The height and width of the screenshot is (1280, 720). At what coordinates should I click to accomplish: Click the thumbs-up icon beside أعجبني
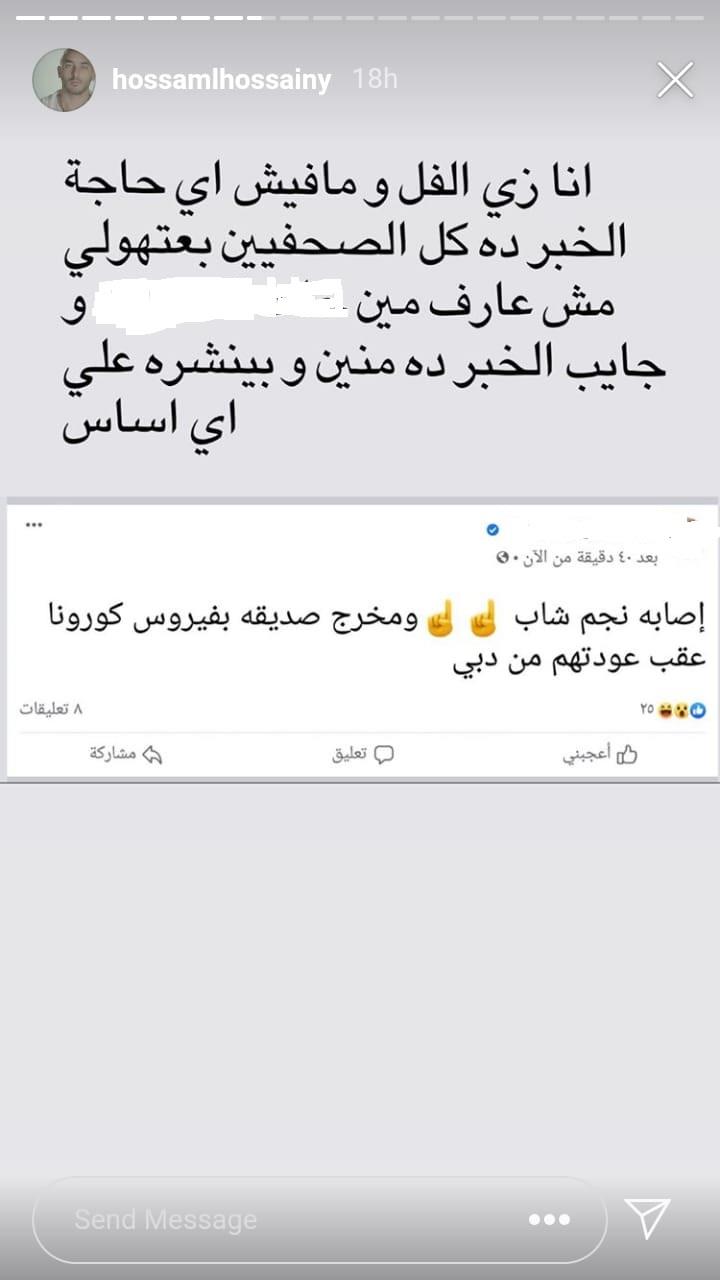[x=629, y=752]
